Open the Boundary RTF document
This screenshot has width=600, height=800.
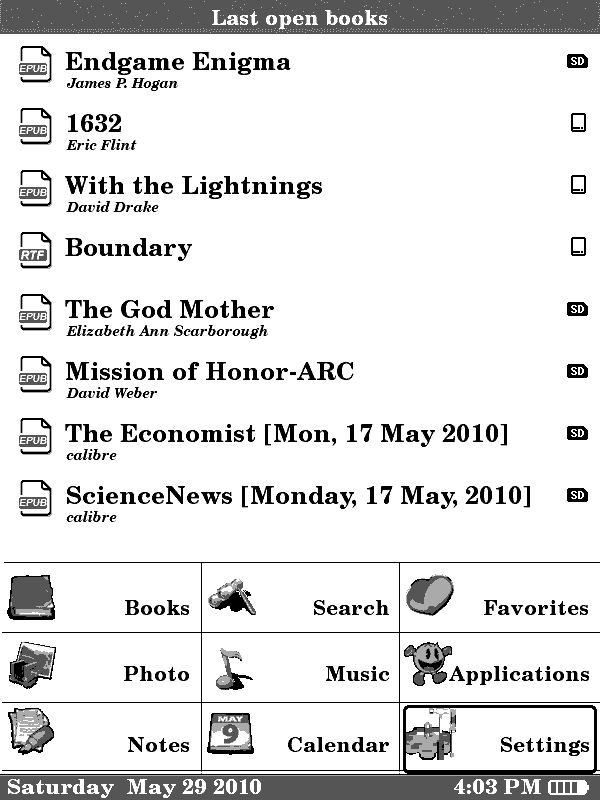point(128,248)
